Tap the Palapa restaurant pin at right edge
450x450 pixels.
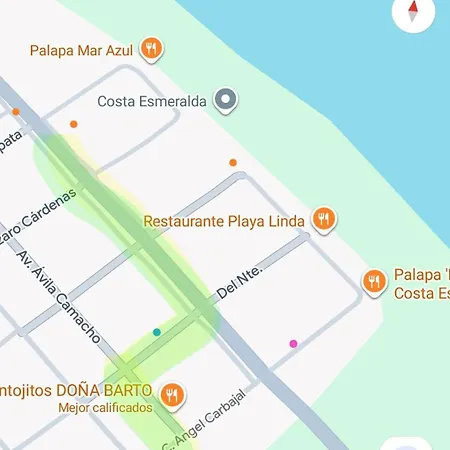tap(374, 283)
